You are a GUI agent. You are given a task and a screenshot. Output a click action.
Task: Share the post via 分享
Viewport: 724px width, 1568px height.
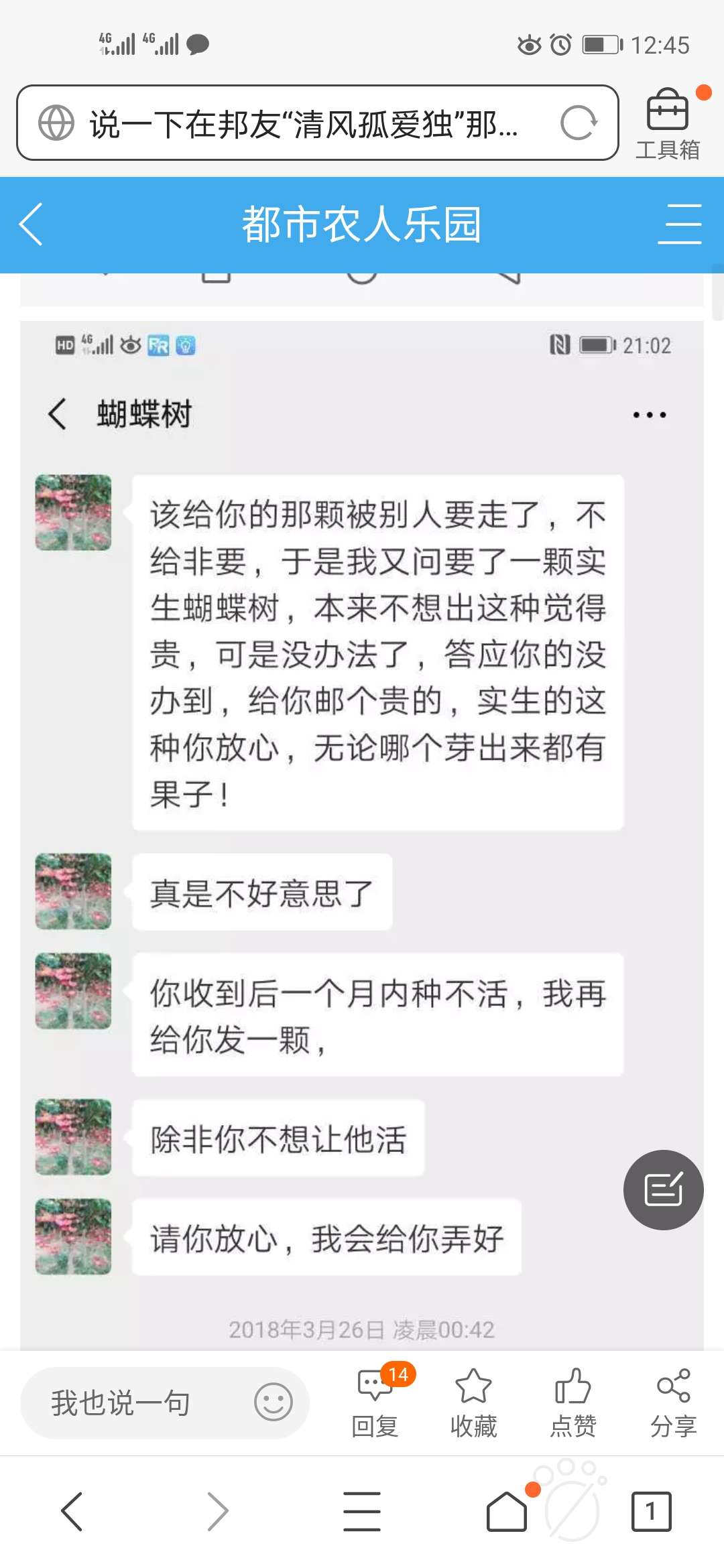tap(674, 1402)
